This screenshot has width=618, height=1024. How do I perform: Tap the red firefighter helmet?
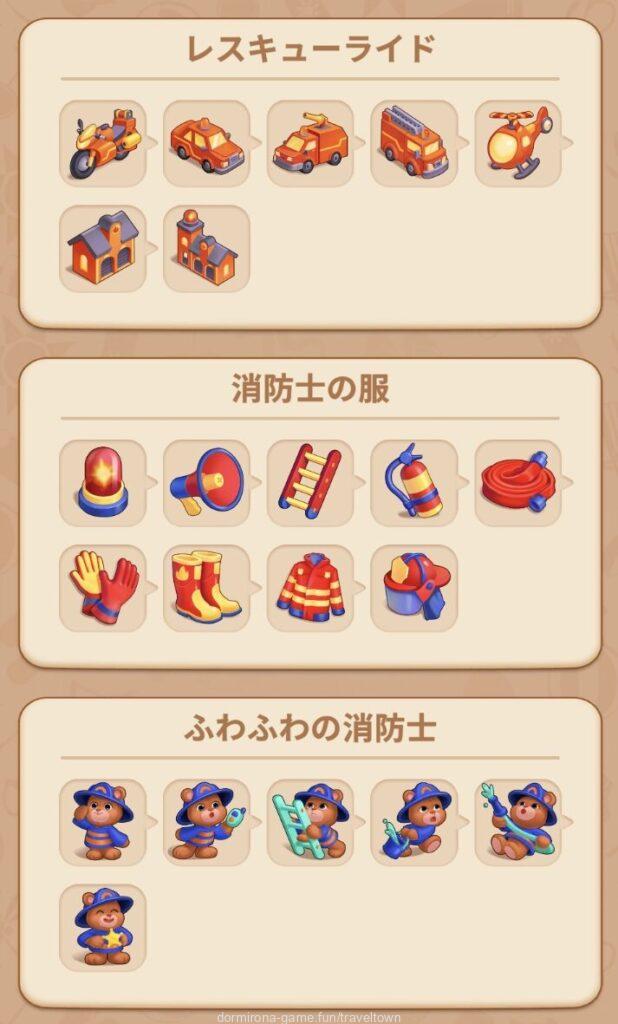point(414,588)
